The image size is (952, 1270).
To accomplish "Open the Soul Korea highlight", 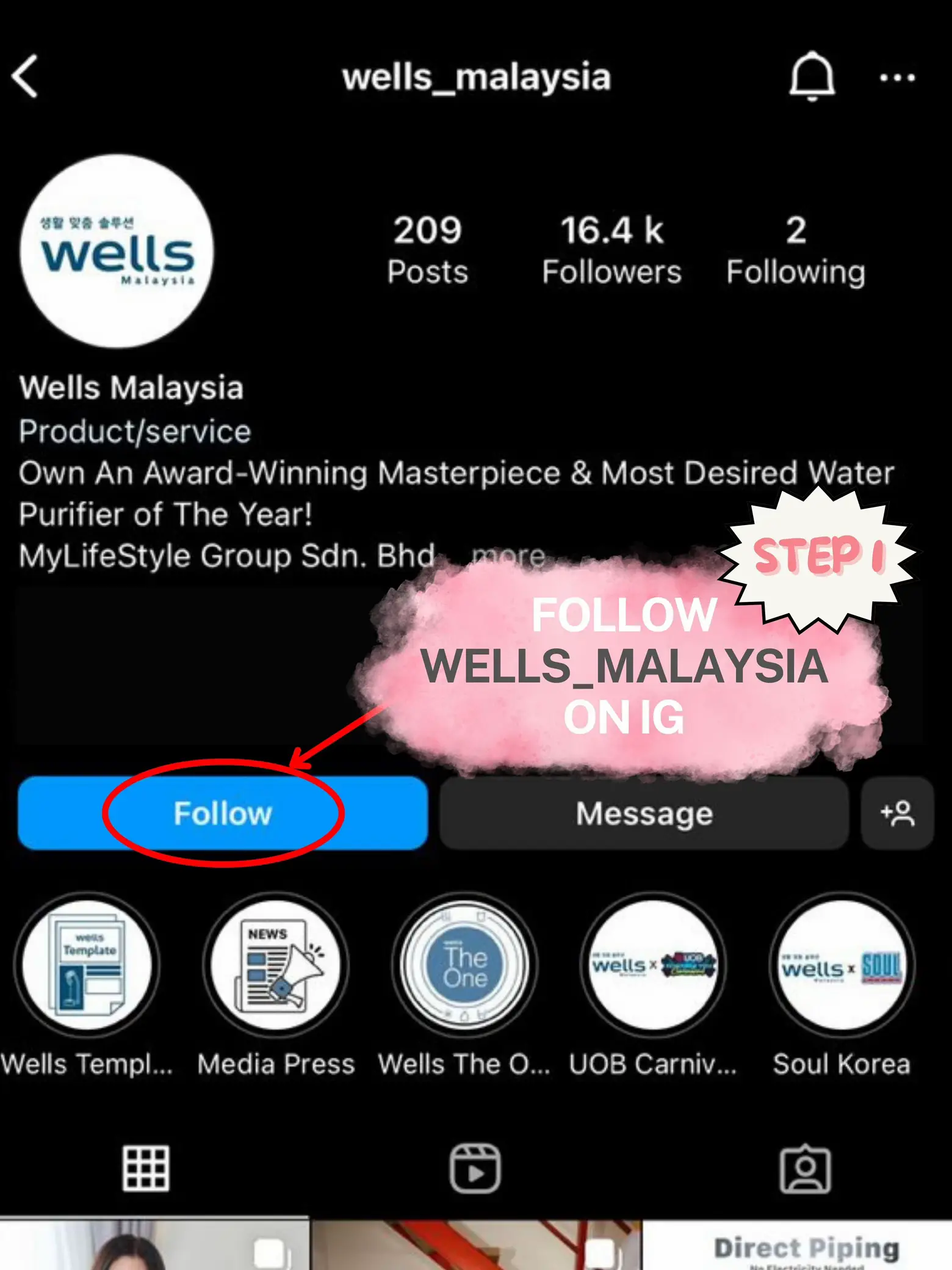I will coord(842,965).
